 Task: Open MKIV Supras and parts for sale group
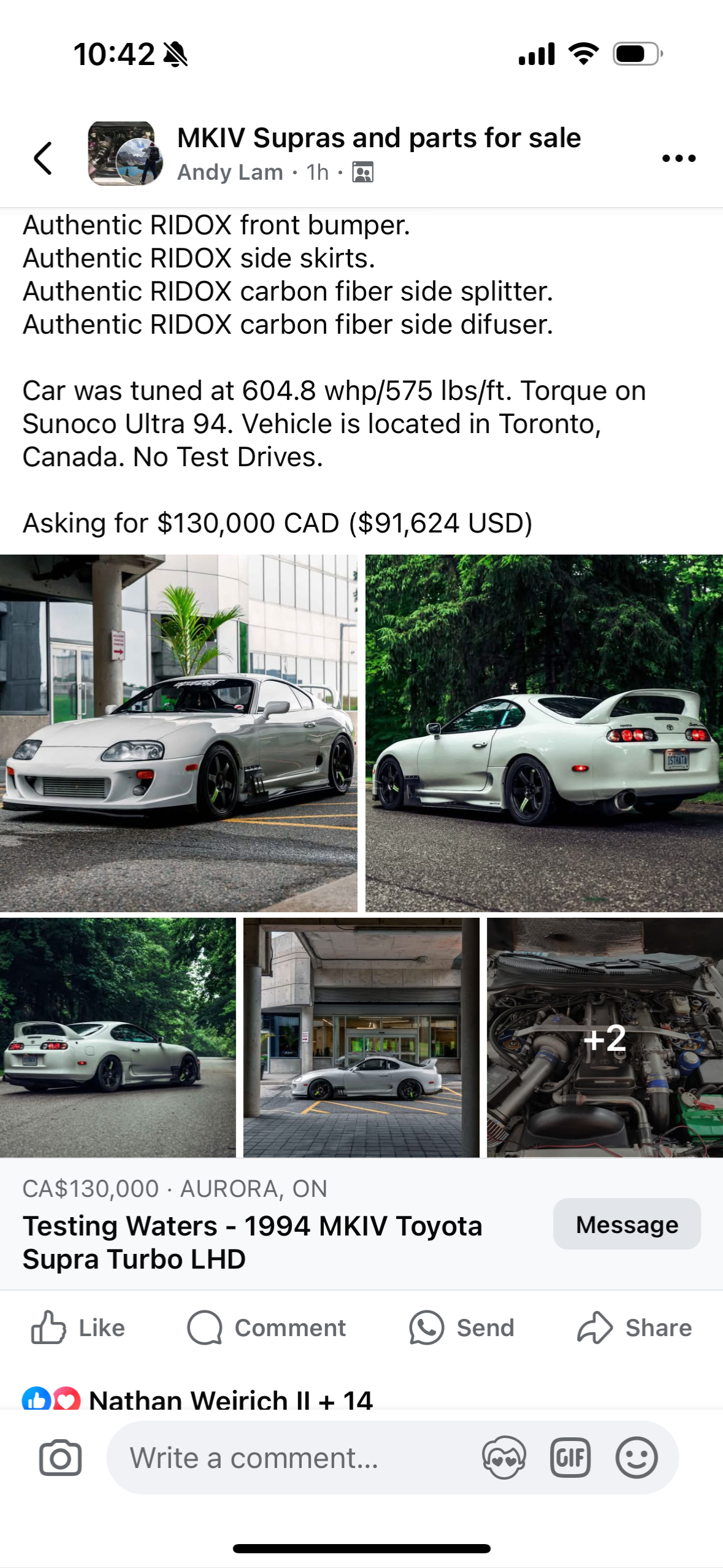coord(378,138)
